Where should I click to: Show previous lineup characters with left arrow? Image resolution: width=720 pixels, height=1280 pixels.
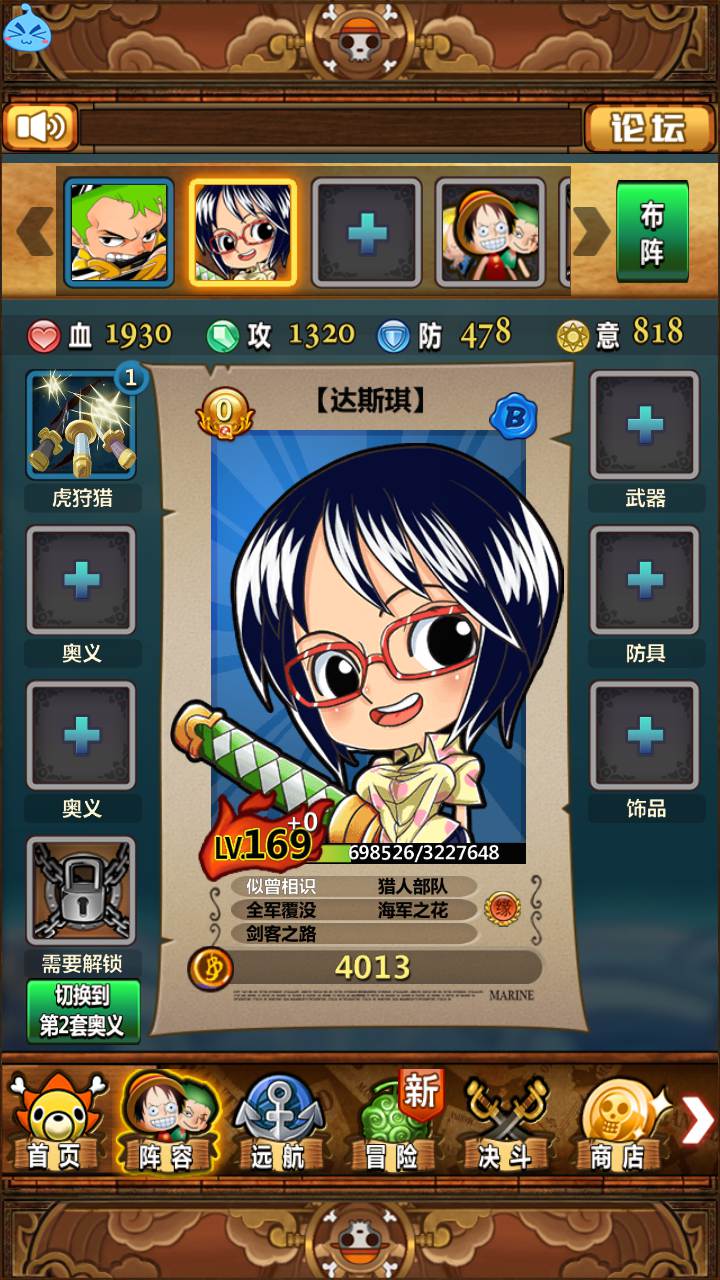34,232
